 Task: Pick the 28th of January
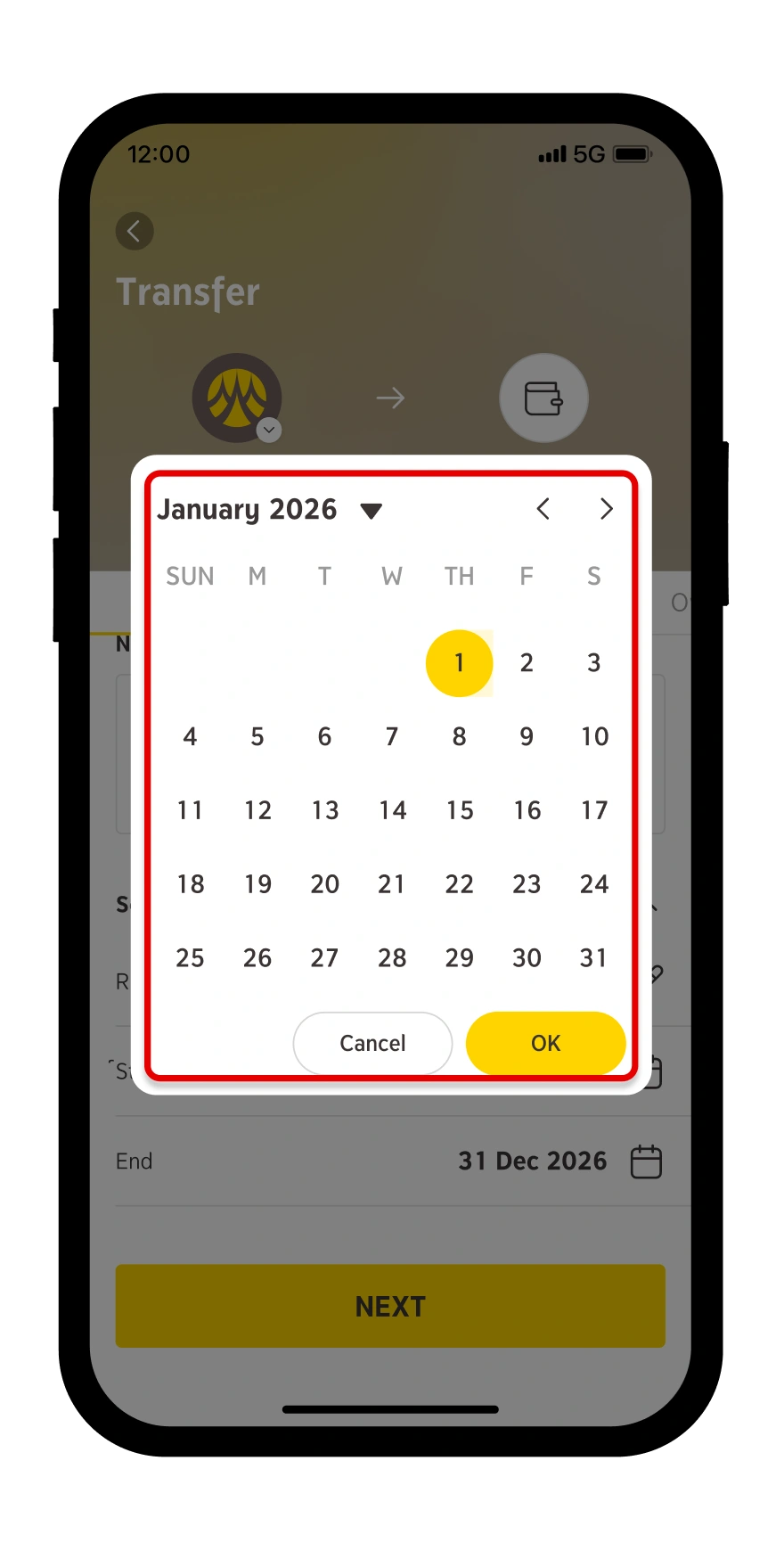(x=392, y=958)
